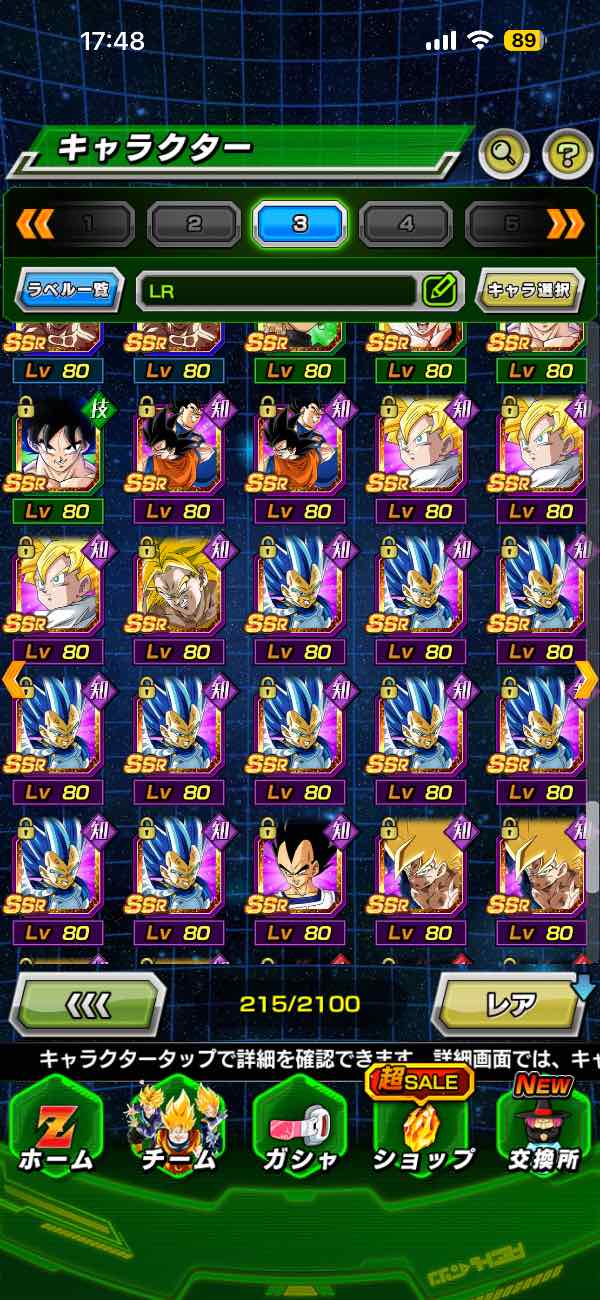Open the ガシャ summon menu
This screenshot has width=600, height=1300.
pos(298,1130)
